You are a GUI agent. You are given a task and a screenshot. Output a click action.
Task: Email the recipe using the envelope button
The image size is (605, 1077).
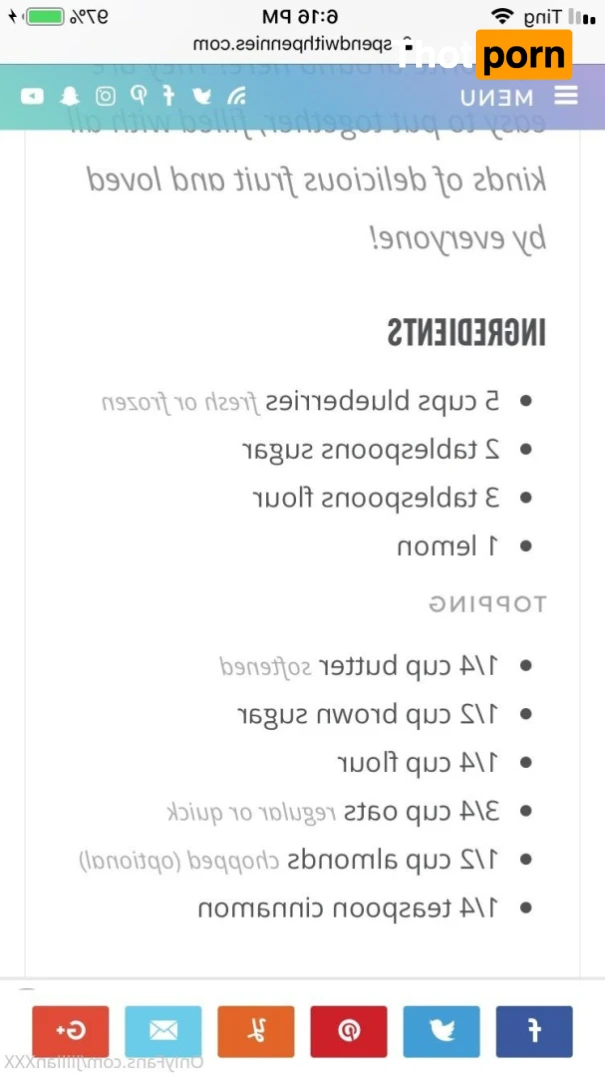click(163, 1031)
